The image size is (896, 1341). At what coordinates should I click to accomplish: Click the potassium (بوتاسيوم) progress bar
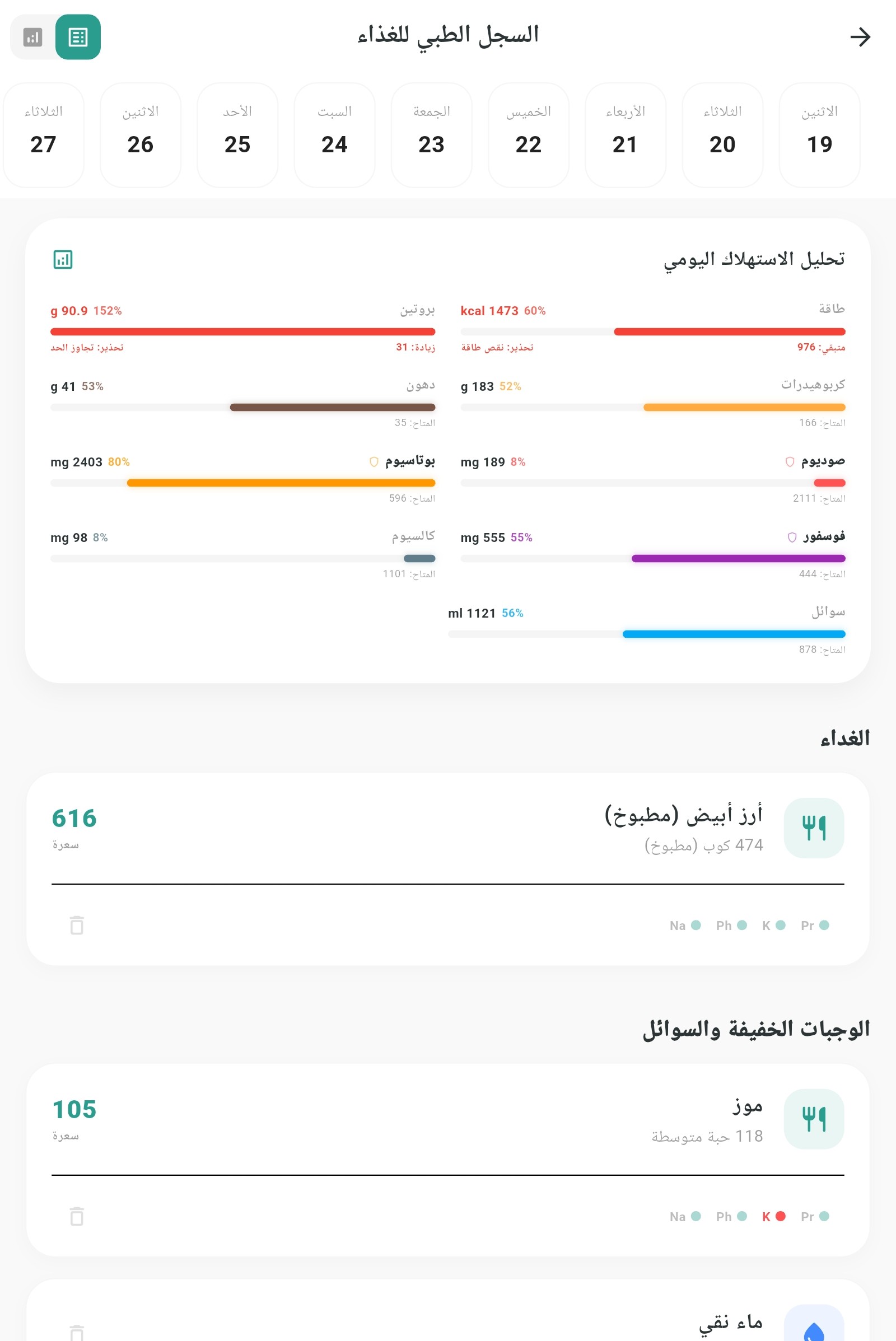pyautogui.click(x=243, y=483)
